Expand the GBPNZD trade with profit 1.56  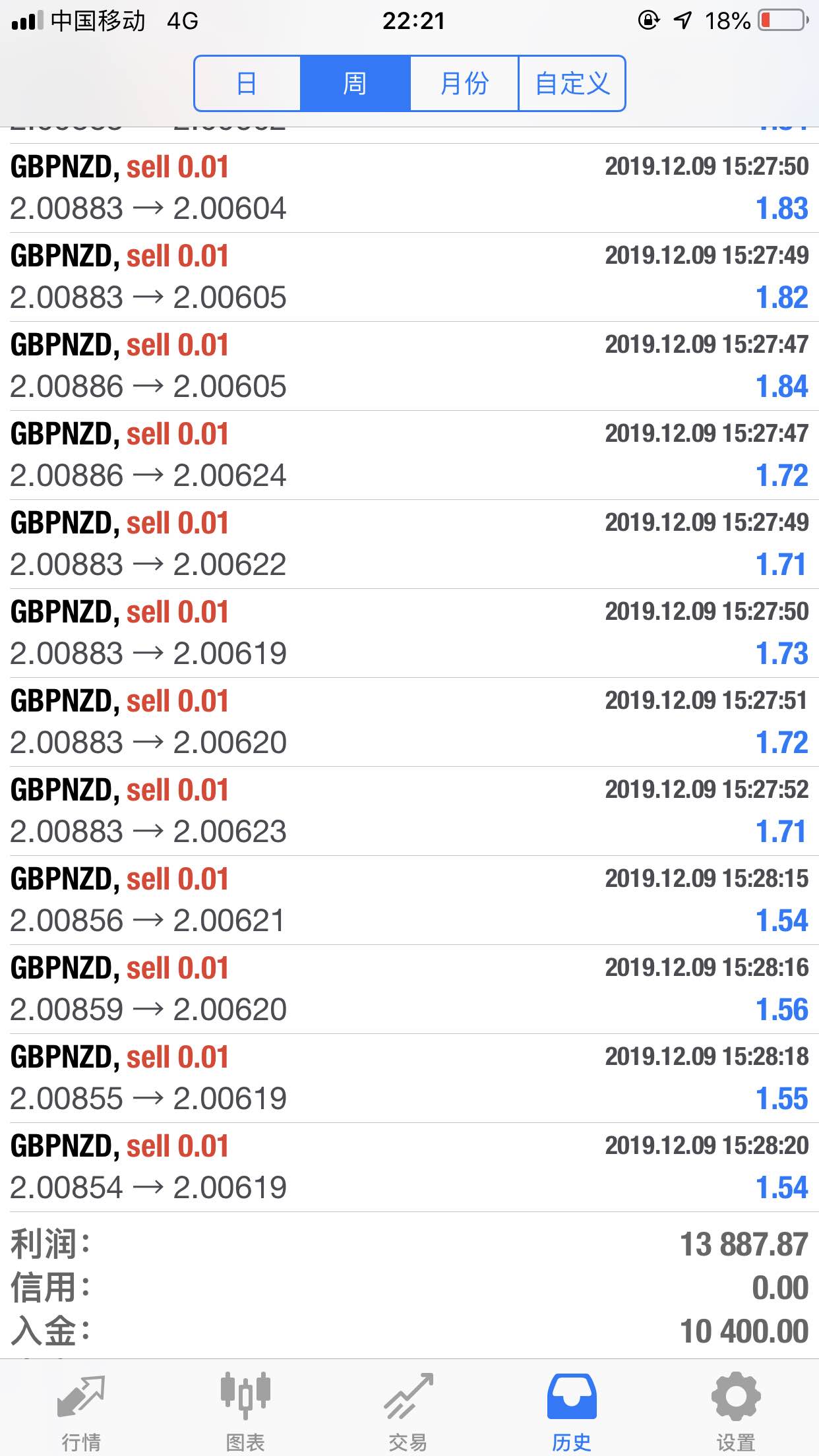point(409,989)
